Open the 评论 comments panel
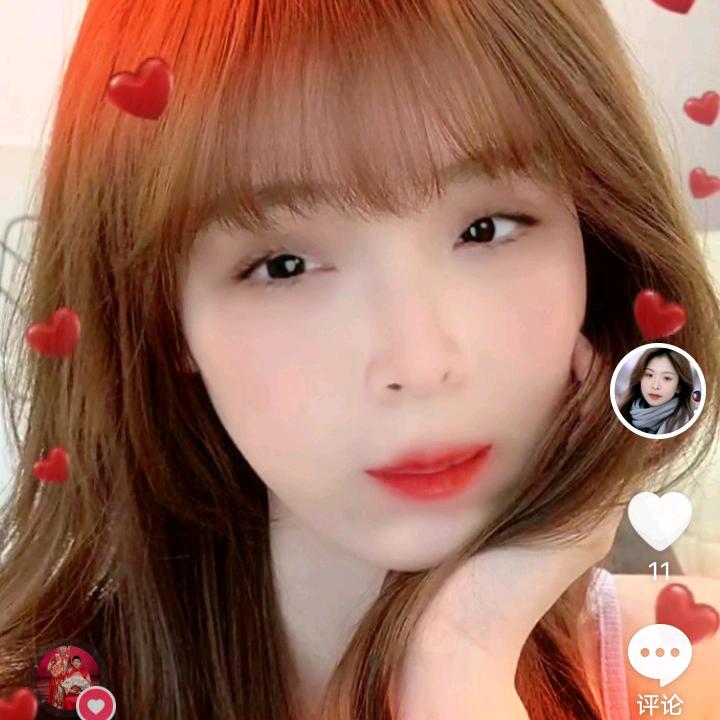The height and width of the screenshot is (720, 720). tap(659, 655)
